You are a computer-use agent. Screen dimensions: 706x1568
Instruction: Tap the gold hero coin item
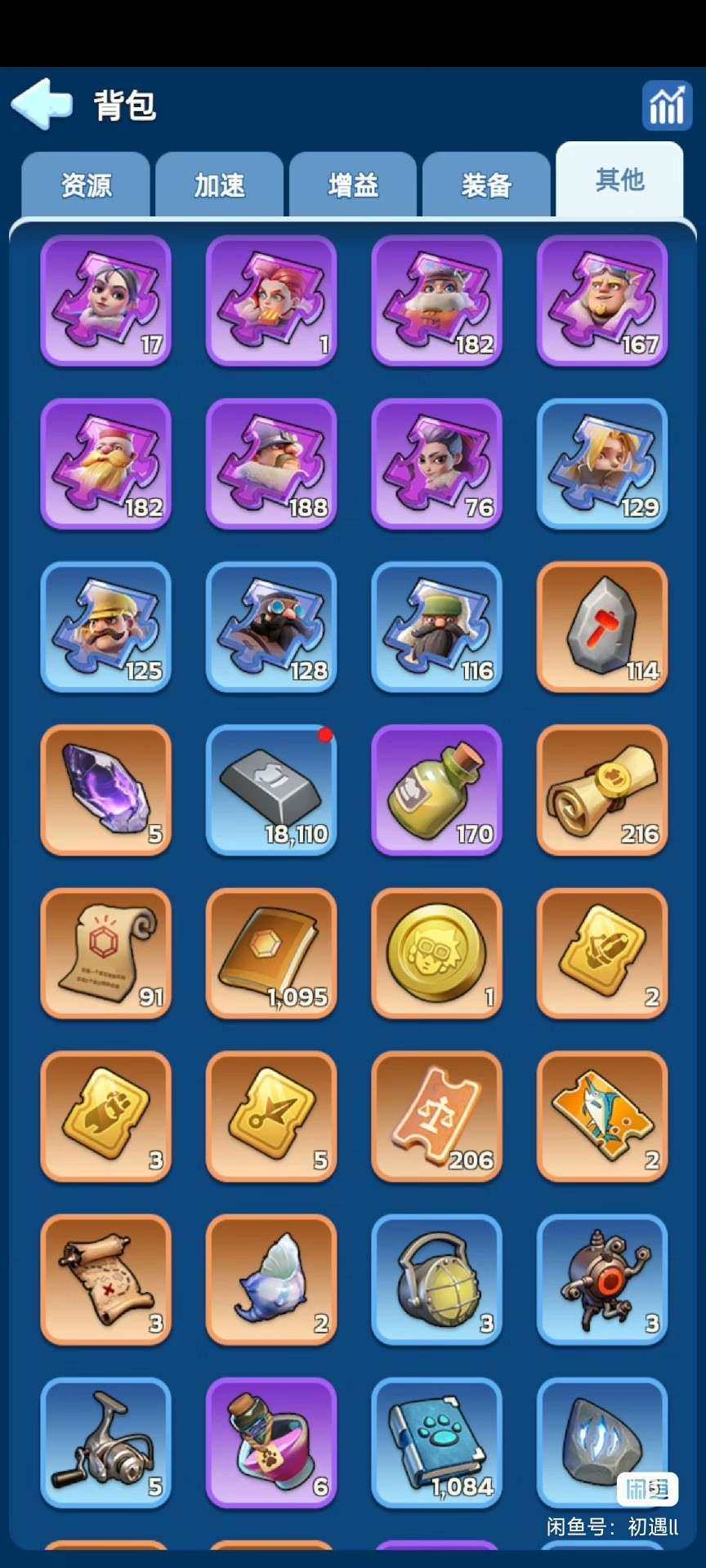[436, 953]
